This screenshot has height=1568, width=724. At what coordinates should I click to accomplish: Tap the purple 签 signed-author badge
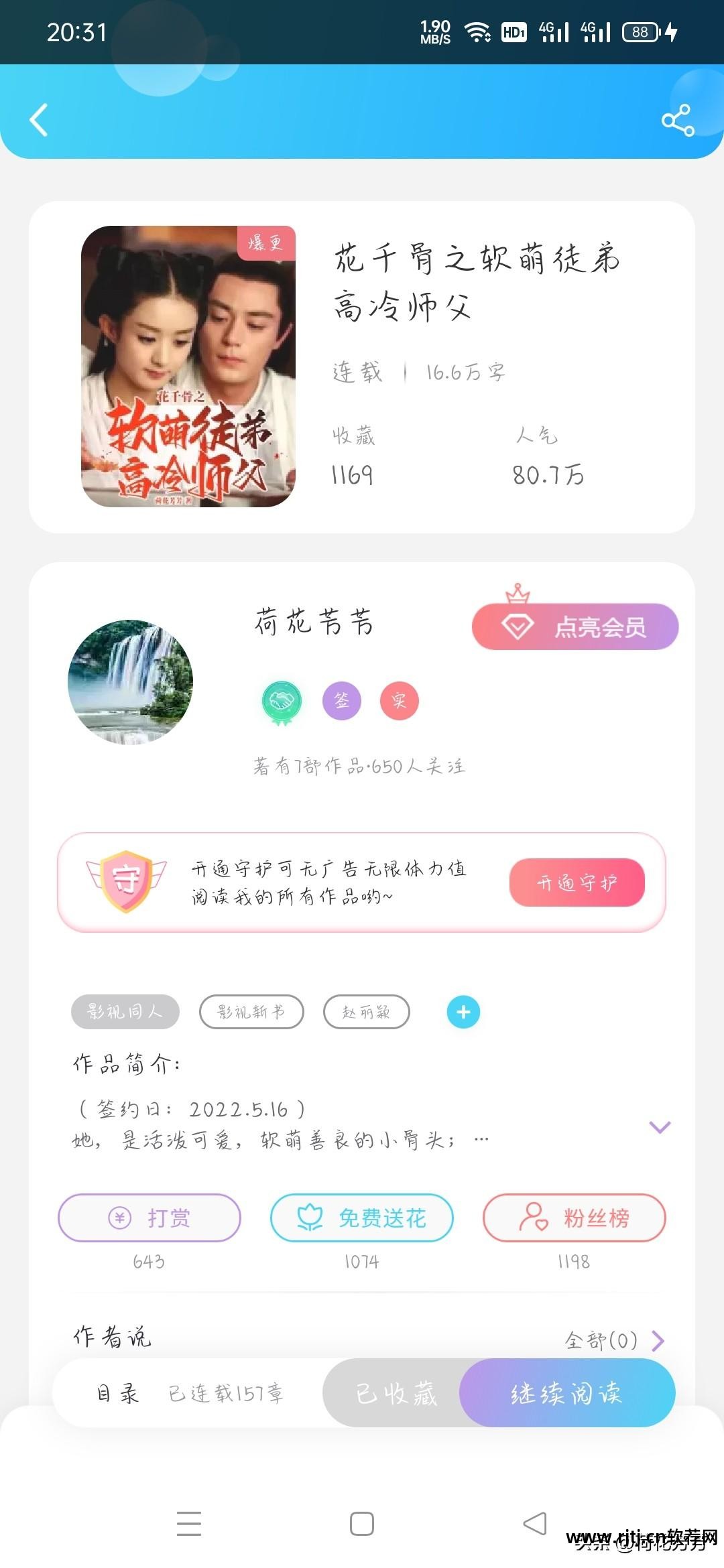pyautogui.click(x=343, y=700)
